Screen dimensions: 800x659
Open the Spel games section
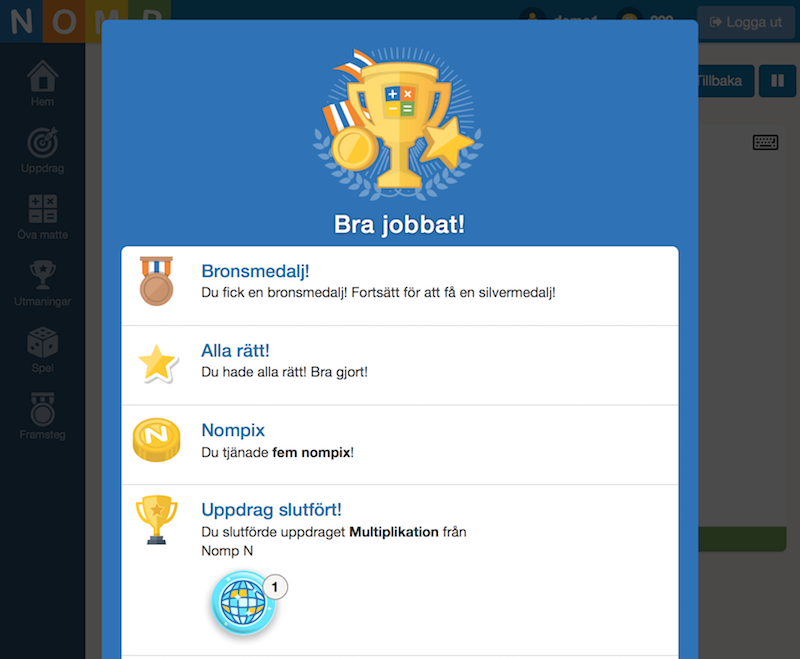point(42,350)
